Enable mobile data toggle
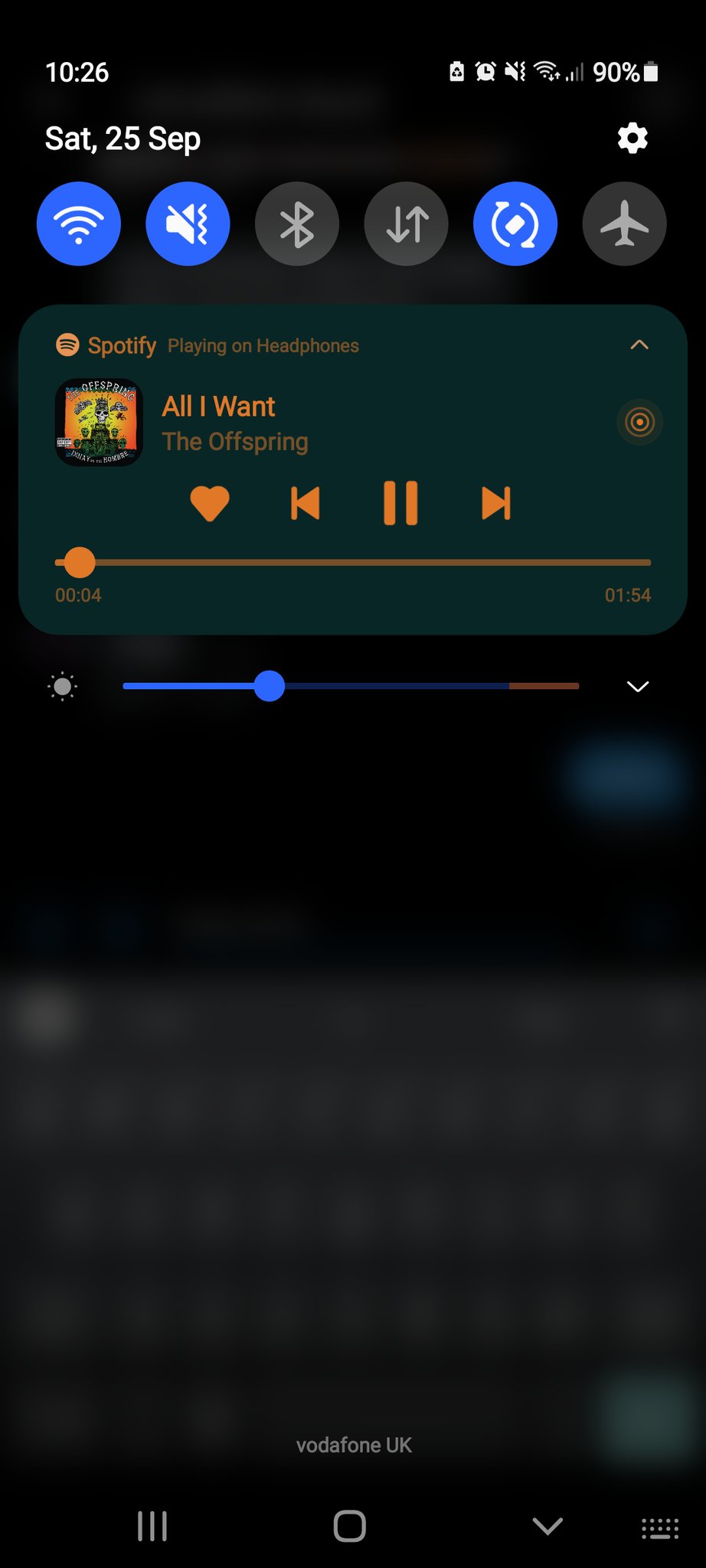Screen dimensions: 706x1568 [x=407, y=224]
